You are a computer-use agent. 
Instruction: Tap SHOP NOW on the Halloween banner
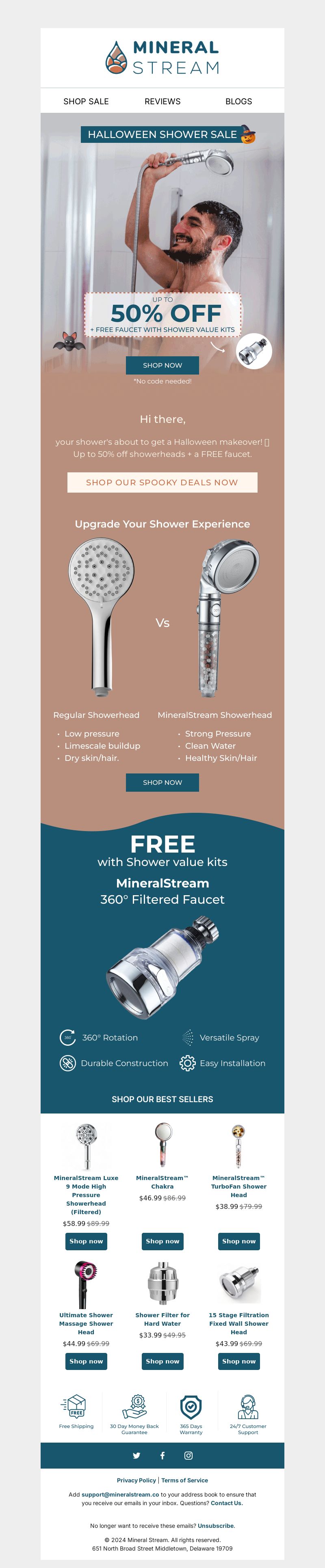pos(162,365)
